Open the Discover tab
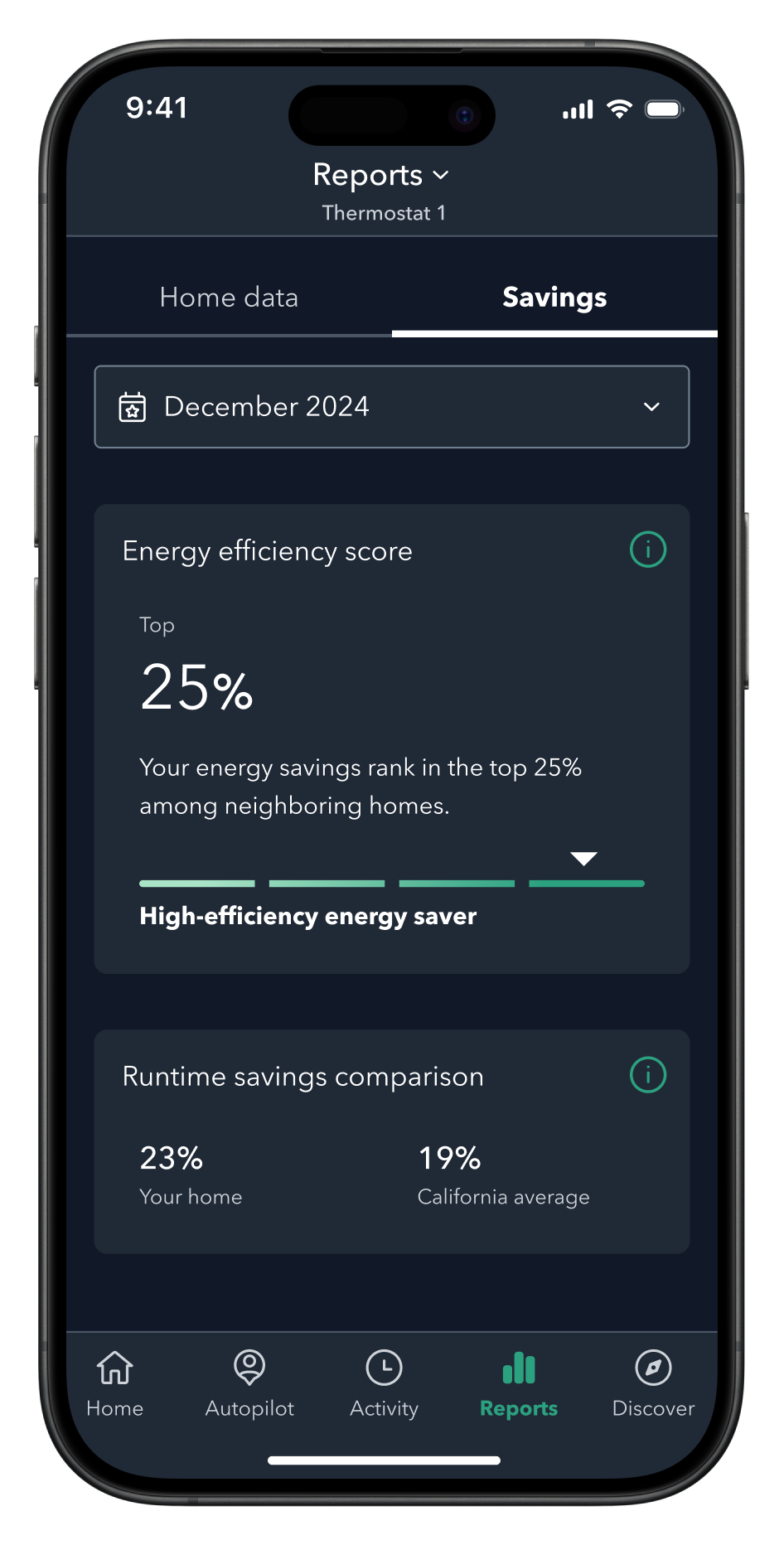 point(653,1383)
